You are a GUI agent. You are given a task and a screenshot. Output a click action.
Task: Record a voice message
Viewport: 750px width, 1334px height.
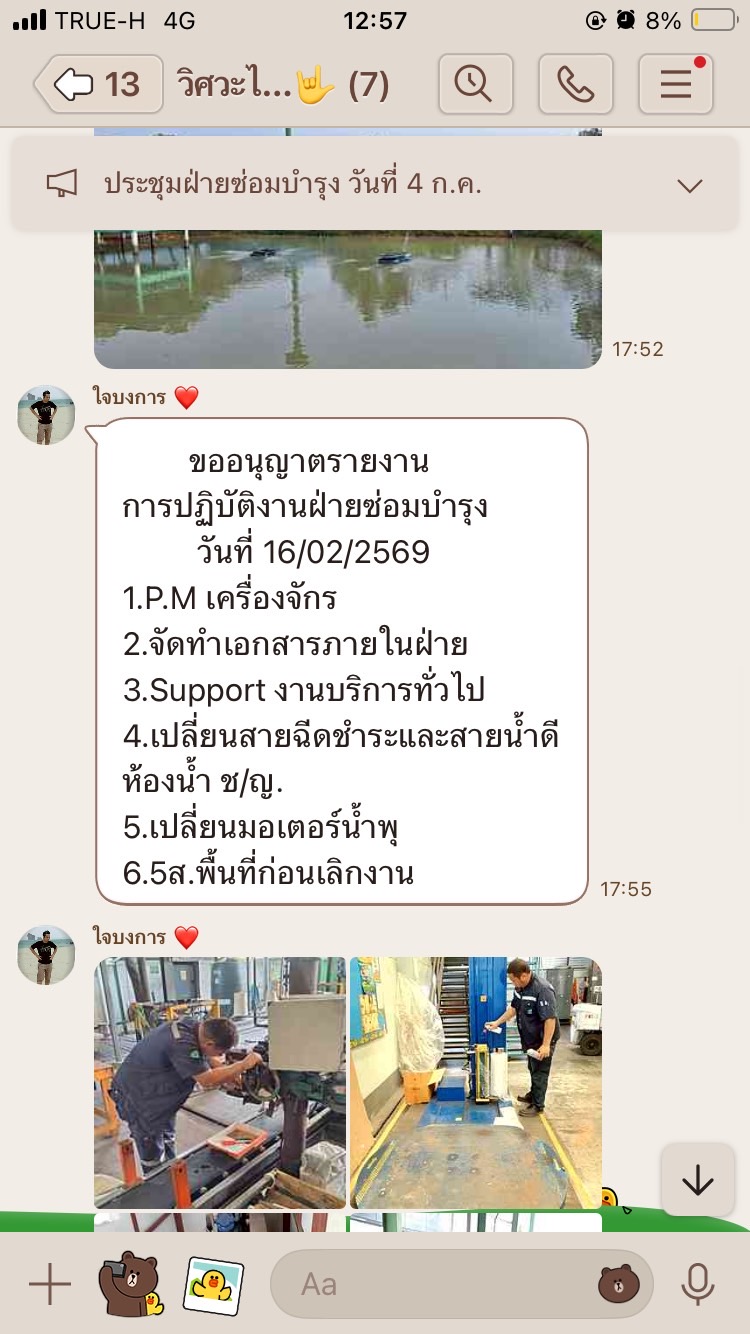coord(697,1284)
